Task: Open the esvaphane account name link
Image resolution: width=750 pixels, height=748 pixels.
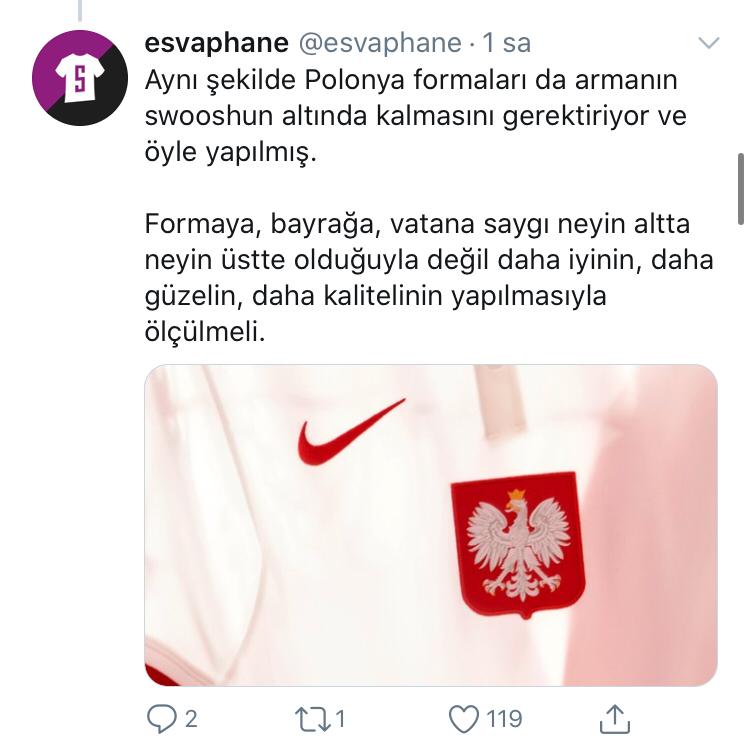Action: pyautogui.click(x=217, y=43)
